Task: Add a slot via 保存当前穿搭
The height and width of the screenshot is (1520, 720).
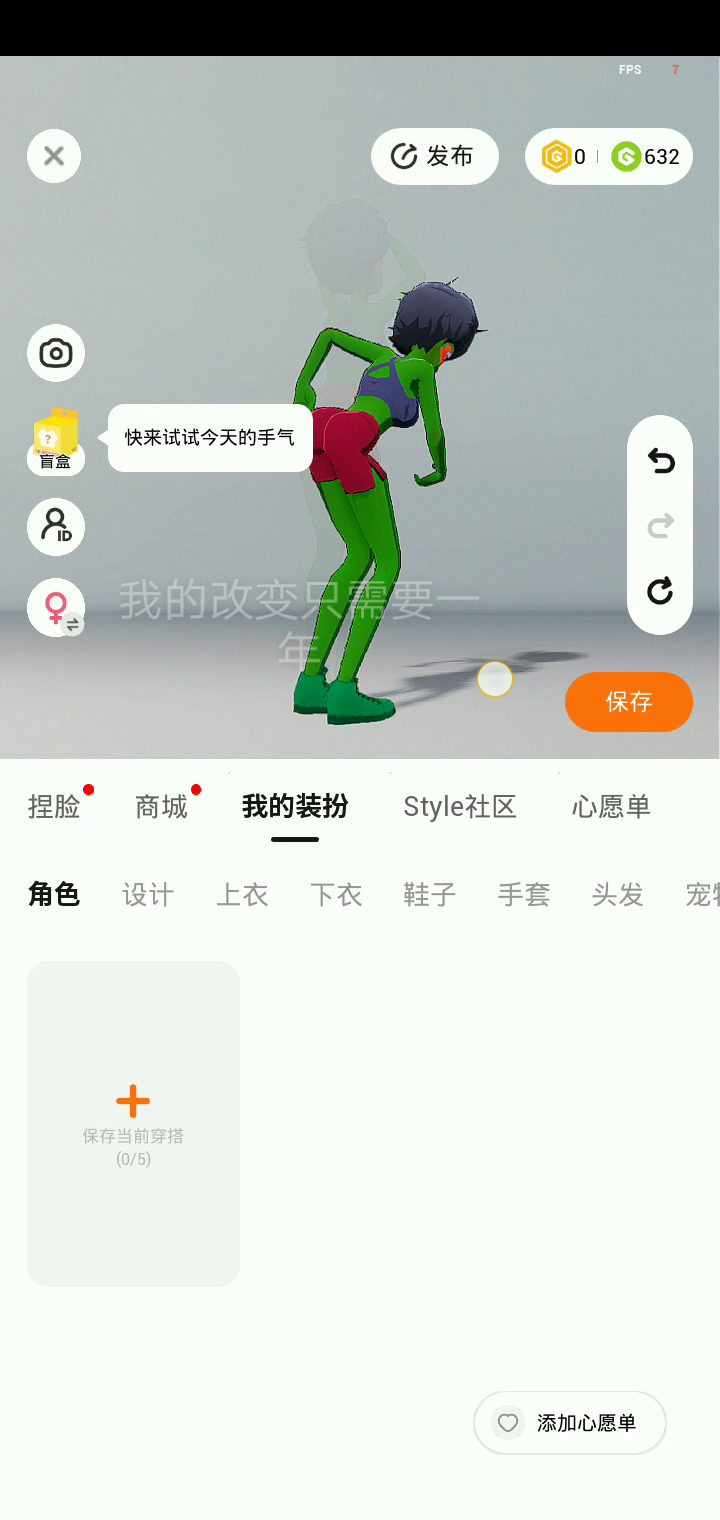Action: coord(133,1123)
